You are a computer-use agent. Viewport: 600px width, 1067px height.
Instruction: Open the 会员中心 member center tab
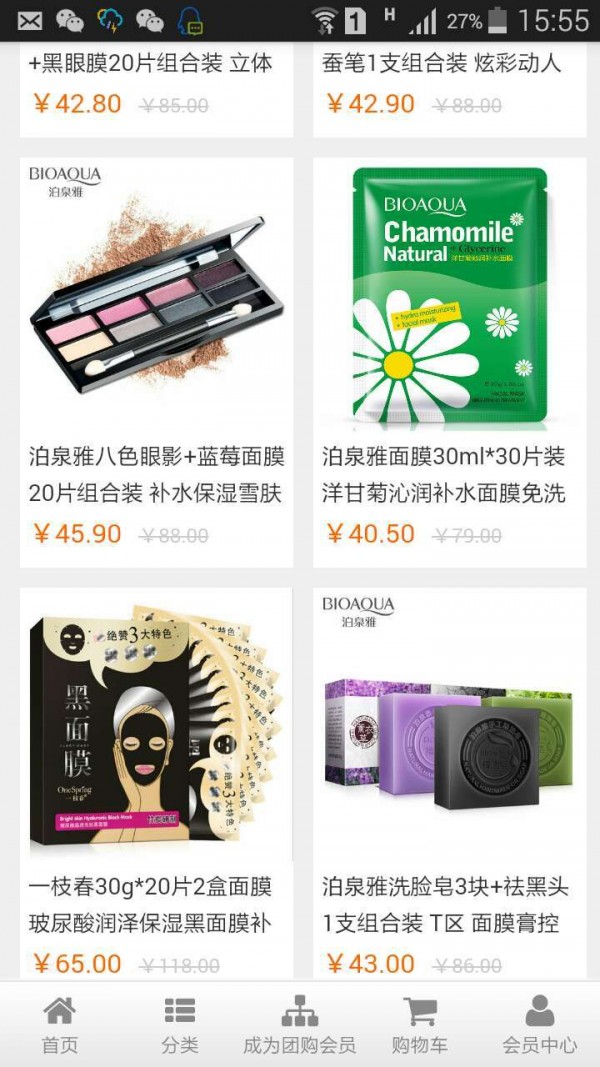pyautogui.click(x=539, y=1025)
